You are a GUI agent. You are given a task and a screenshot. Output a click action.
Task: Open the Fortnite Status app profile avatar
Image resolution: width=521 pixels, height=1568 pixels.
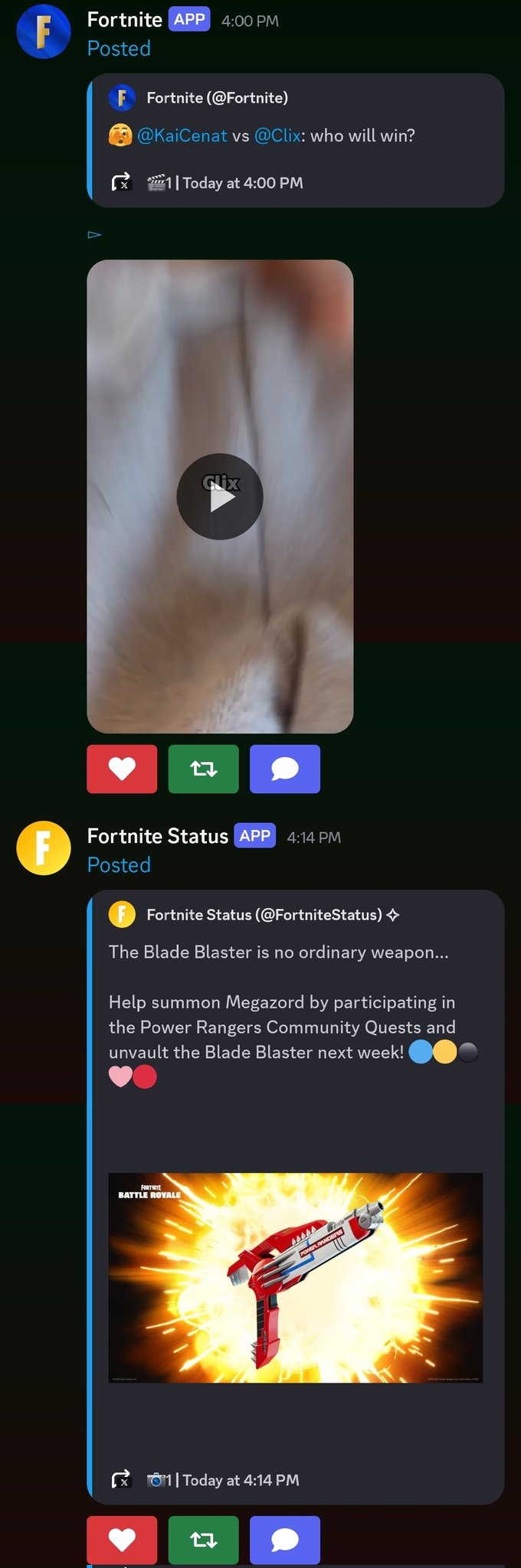click(x=44, y=848)
